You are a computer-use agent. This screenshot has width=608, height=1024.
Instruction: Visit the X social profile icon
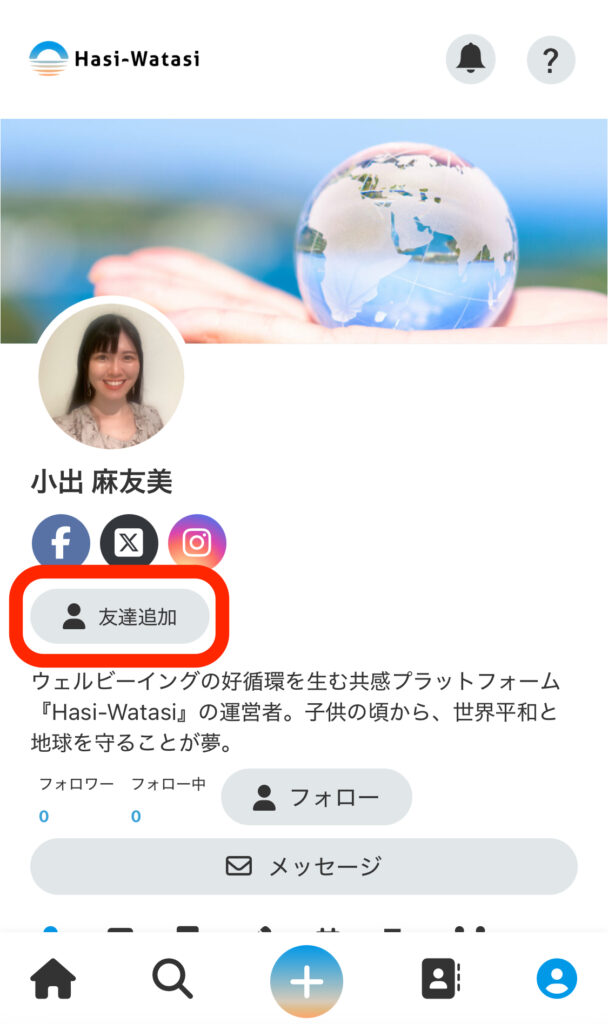tap(129, 543)
